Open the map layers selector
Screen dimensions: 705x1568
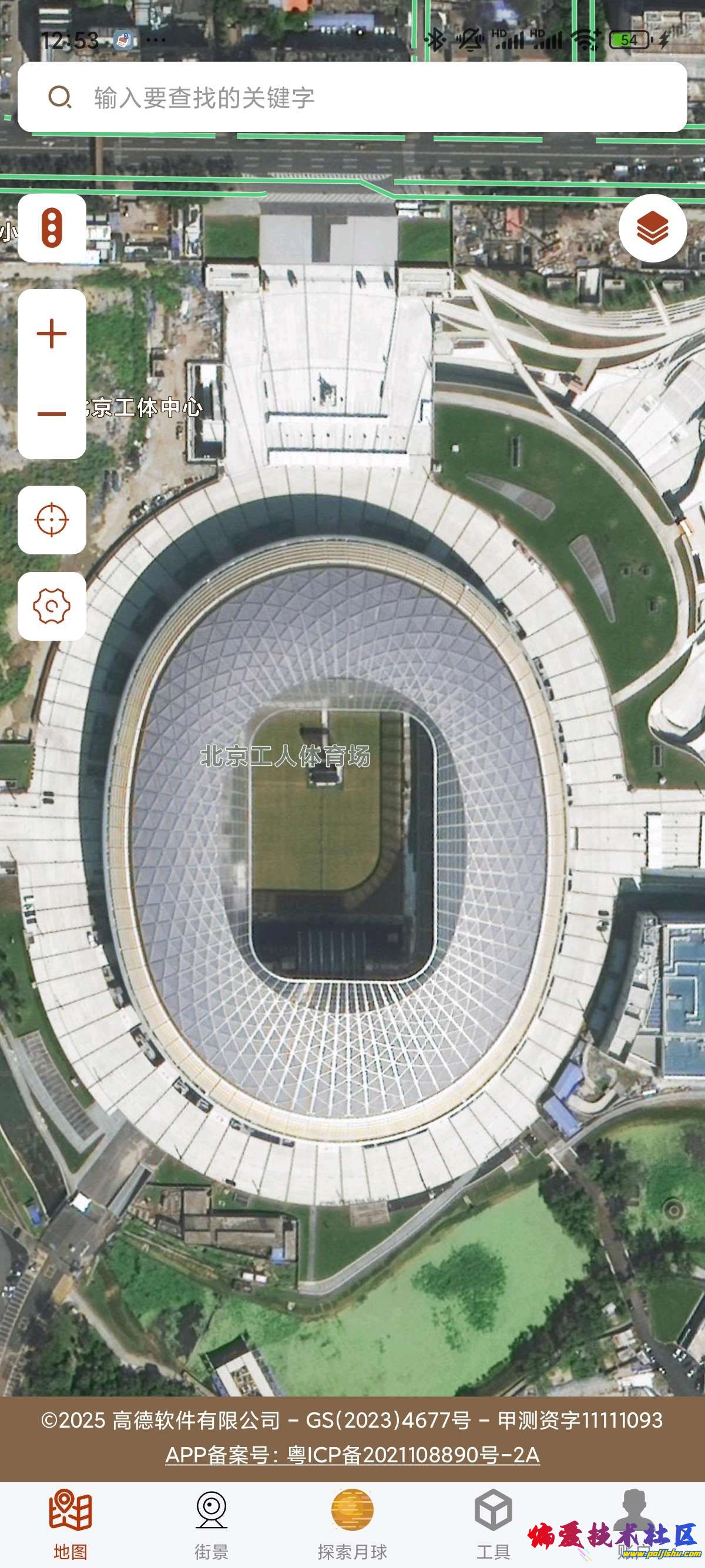(653, 228)
